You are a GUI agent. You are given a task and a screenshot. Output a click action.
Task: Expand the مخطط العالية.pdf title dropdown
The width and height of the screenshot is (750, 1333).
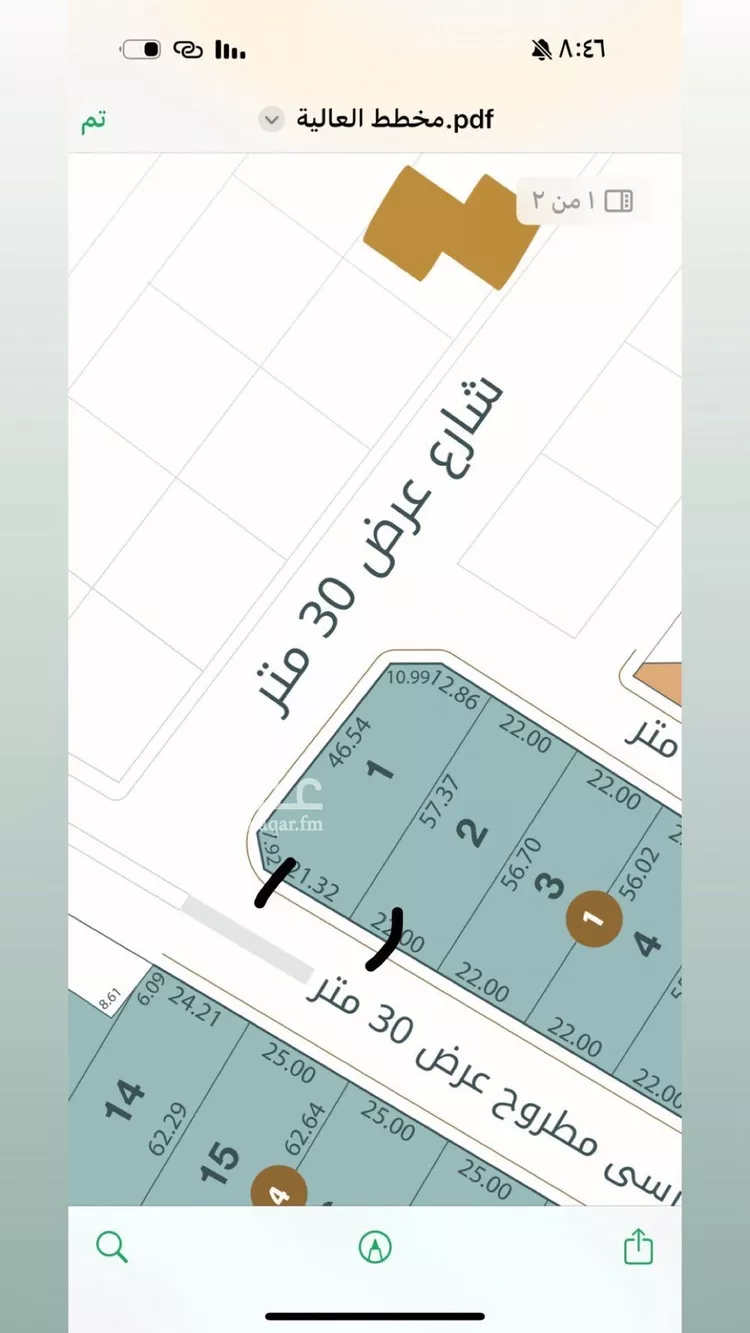point(272,120)
